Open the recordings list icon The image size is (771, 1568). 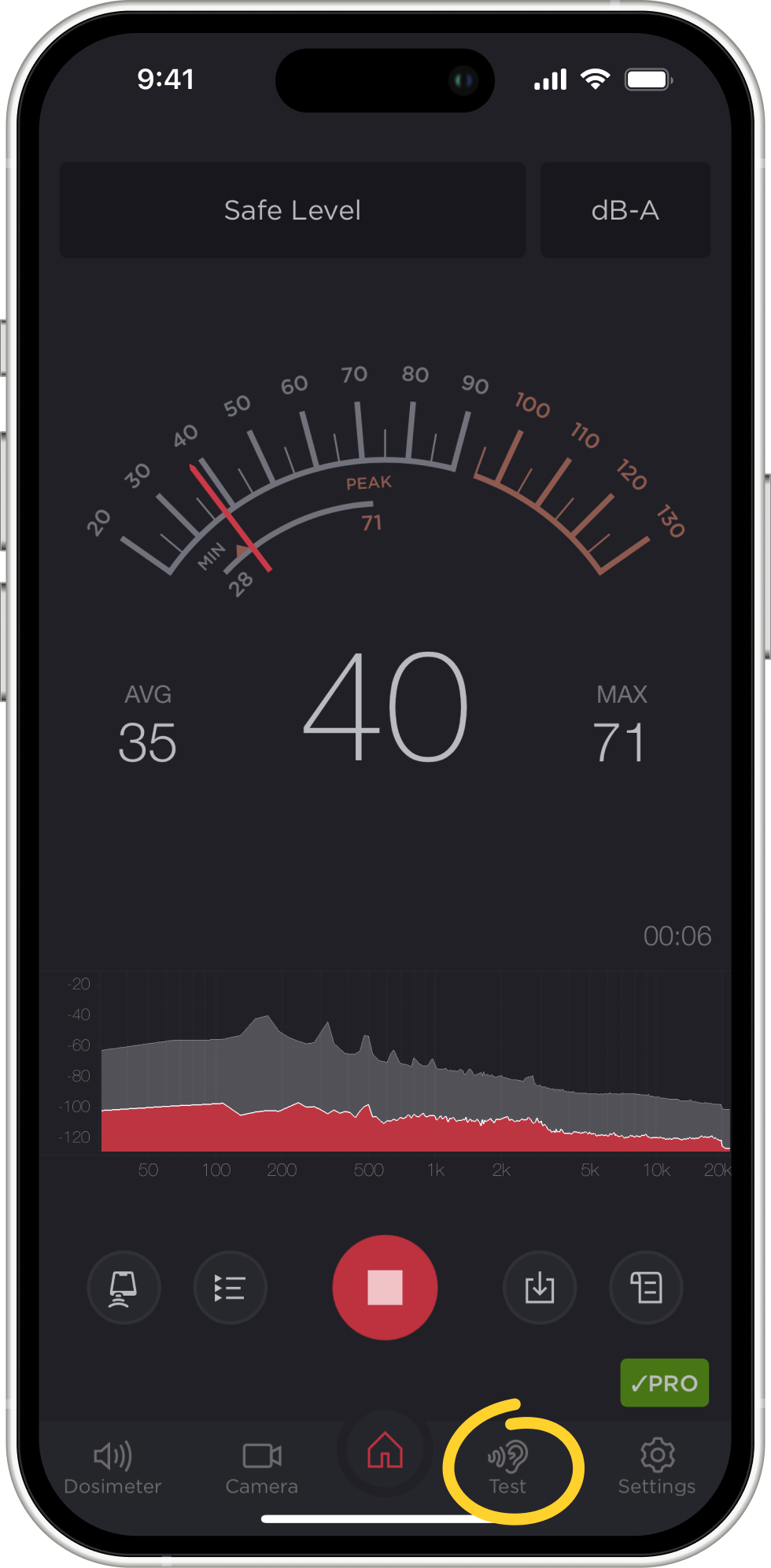pyautogui.click(x=230, y=1288)
